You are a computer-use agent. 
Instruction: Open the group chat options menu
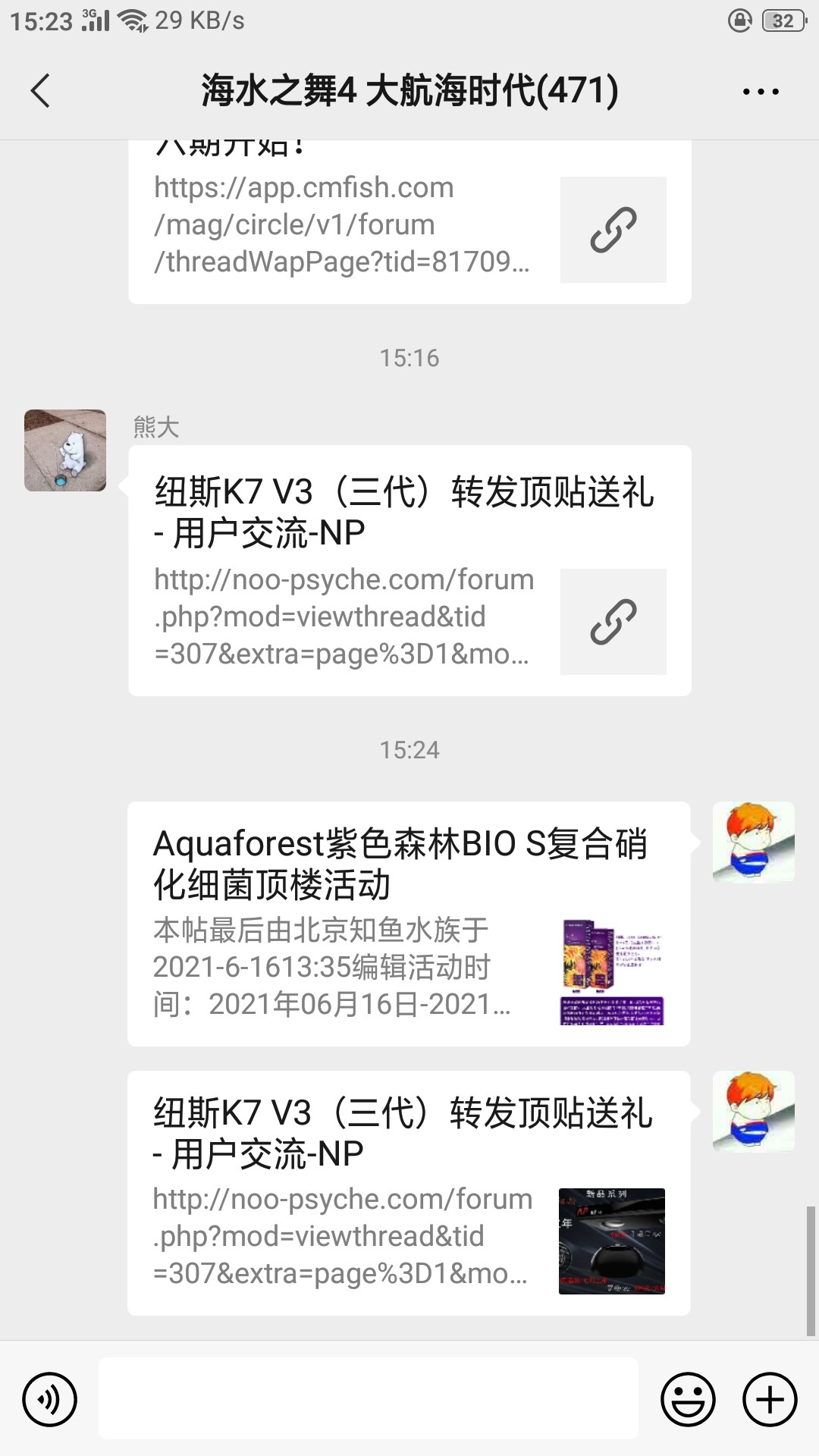coord(760,92)
